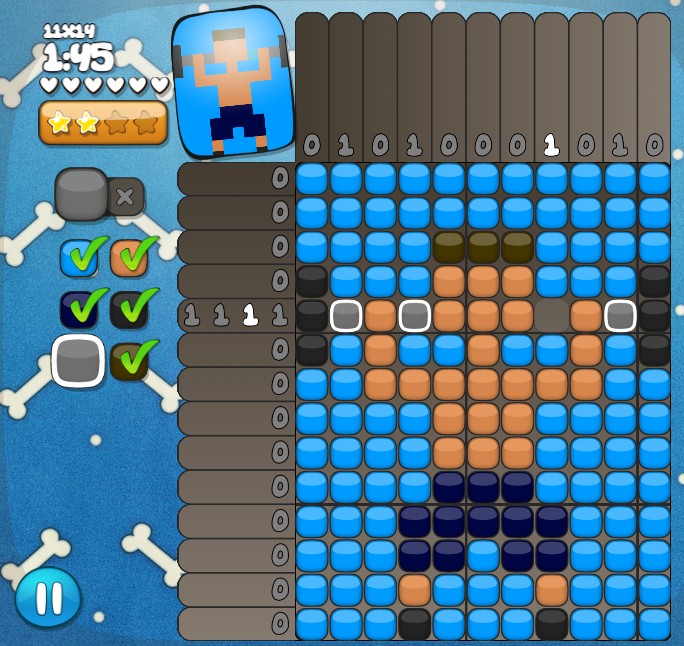The width and height of the screenshot is (684, 646).
Task: Select the large gray color swatch
Action: (x=78, y=361)
